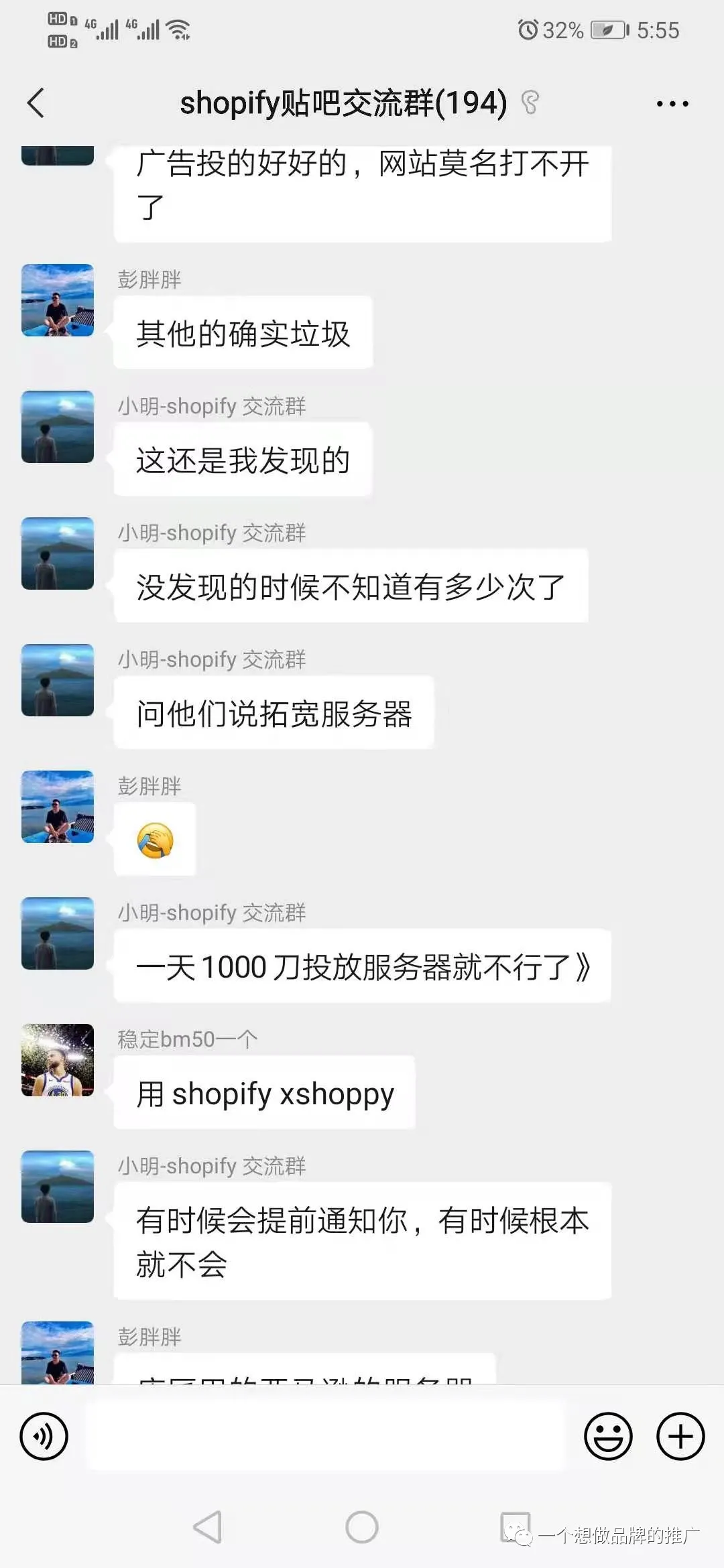Tap 彭胖胖's avatar beside 其他的确实垃圾

[58, 300]
